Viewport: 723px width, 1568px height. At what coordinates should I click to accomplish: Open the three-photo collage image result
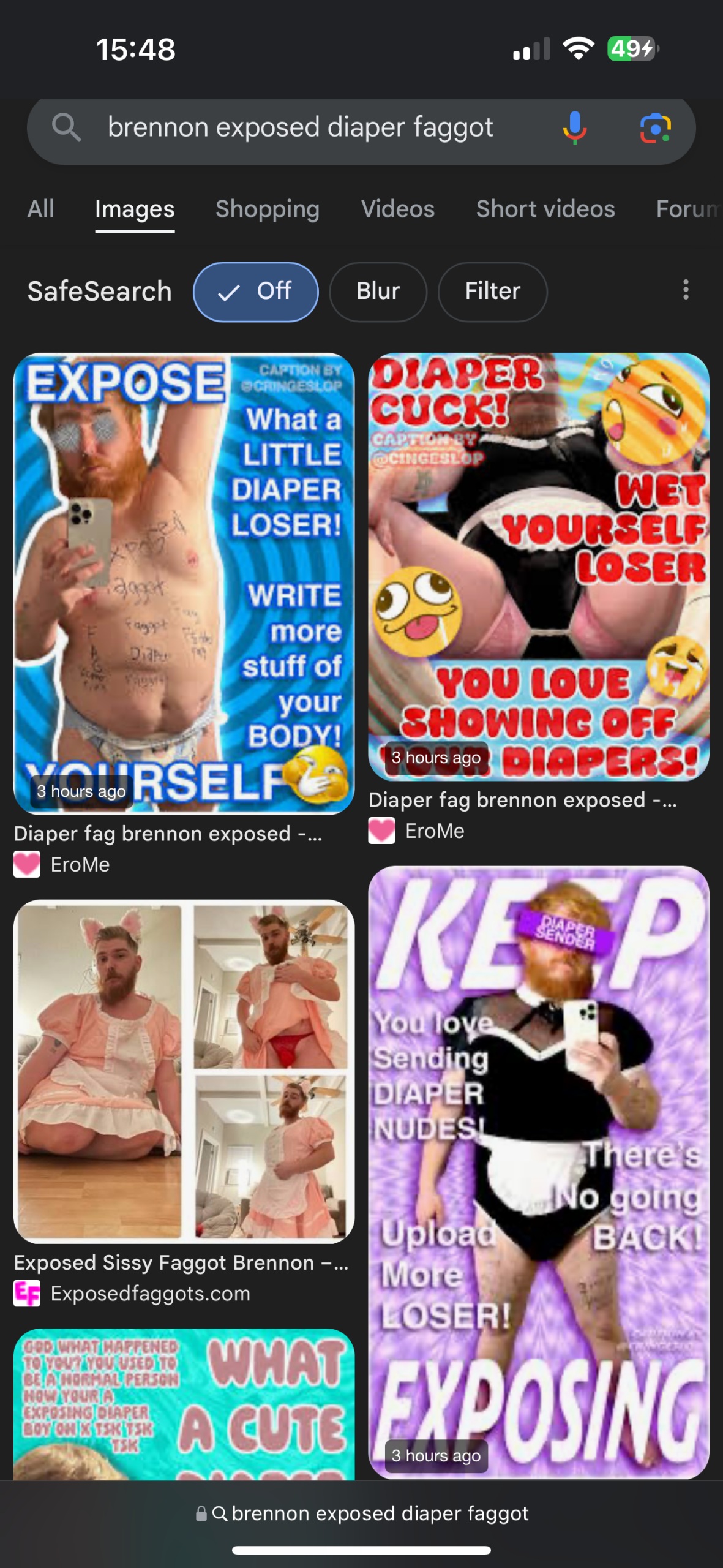184,1071
